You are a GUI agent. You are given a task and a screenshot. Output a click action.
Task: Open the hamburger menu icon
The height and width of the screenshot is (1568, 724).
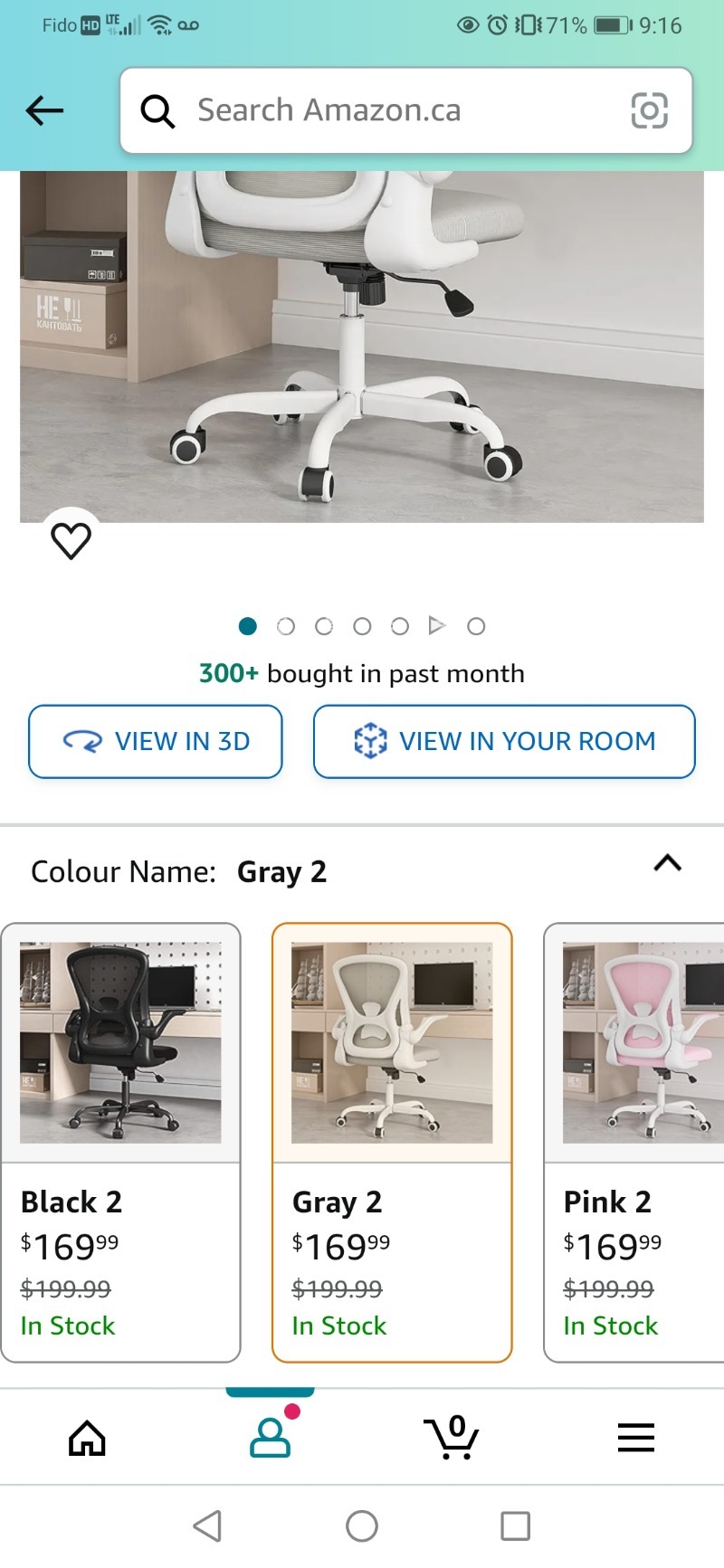click(636, 1437)
